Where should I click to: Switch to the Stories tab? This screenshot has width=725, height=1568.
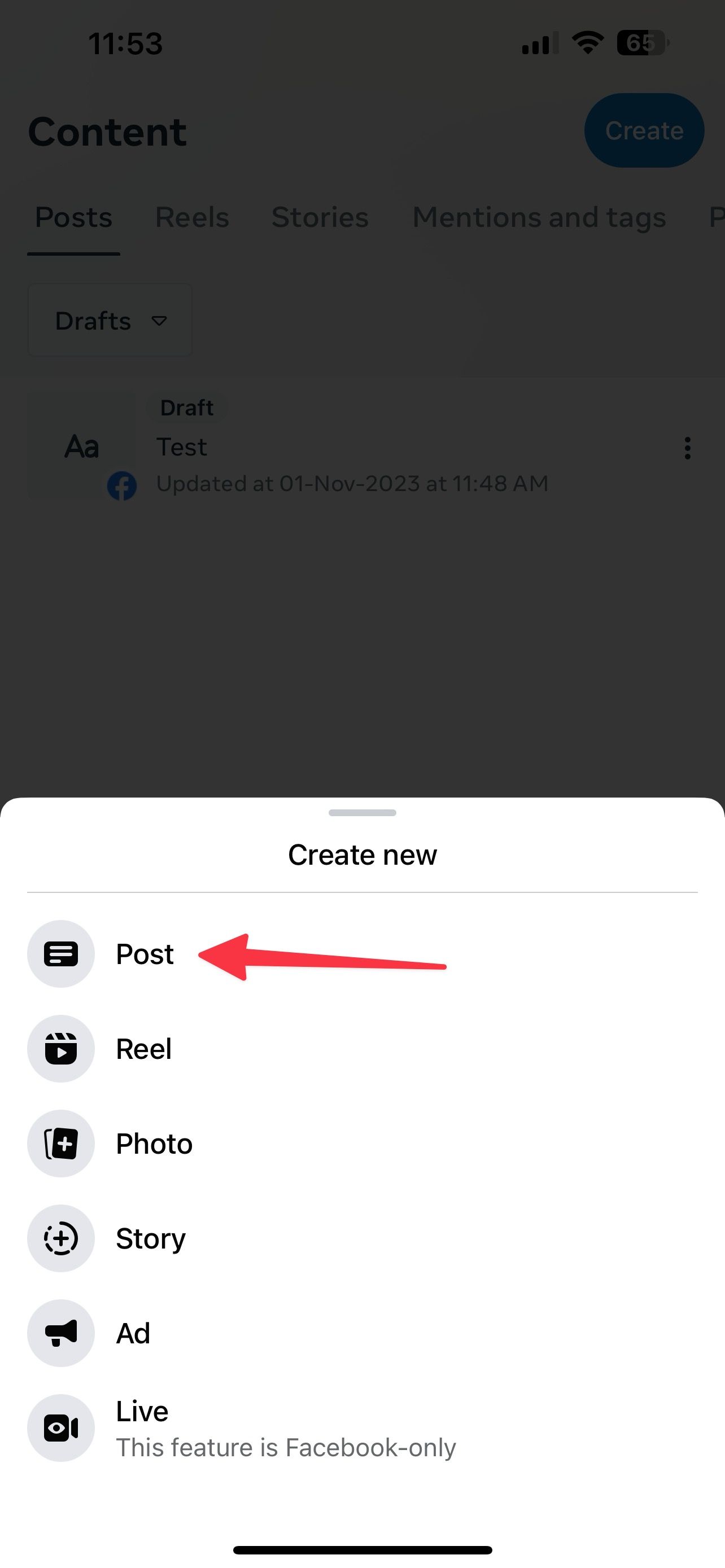[320, 217]
